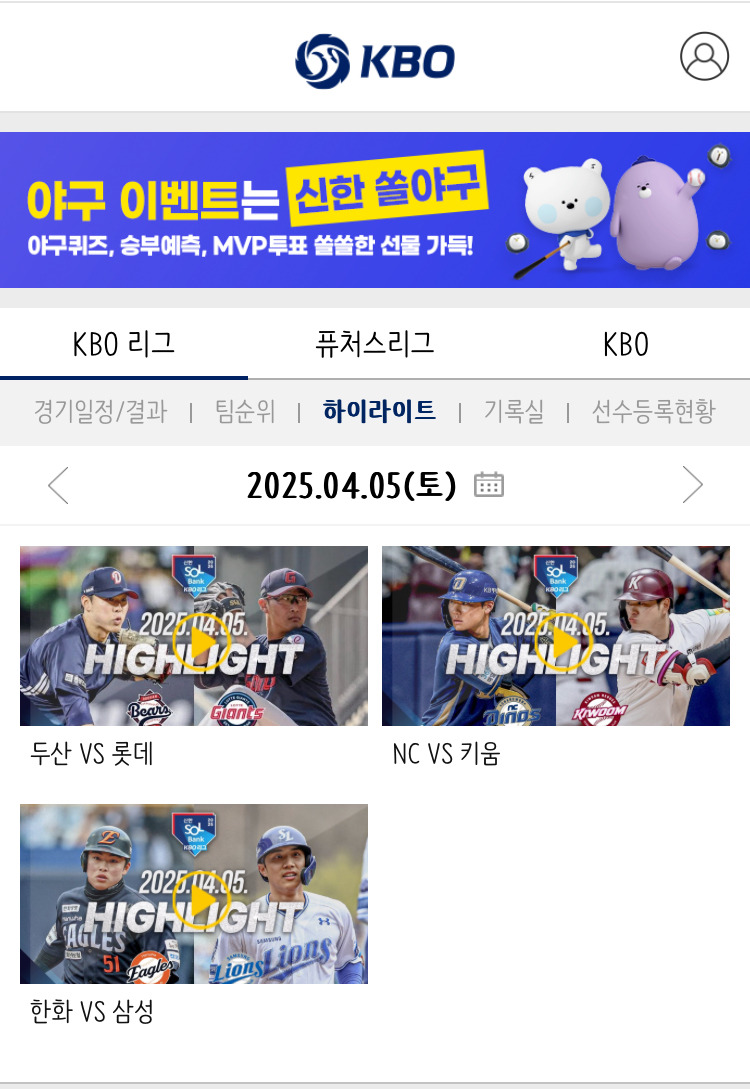
Task: Switch to the 퓨처스리그 tab
Action: point(375,341)
